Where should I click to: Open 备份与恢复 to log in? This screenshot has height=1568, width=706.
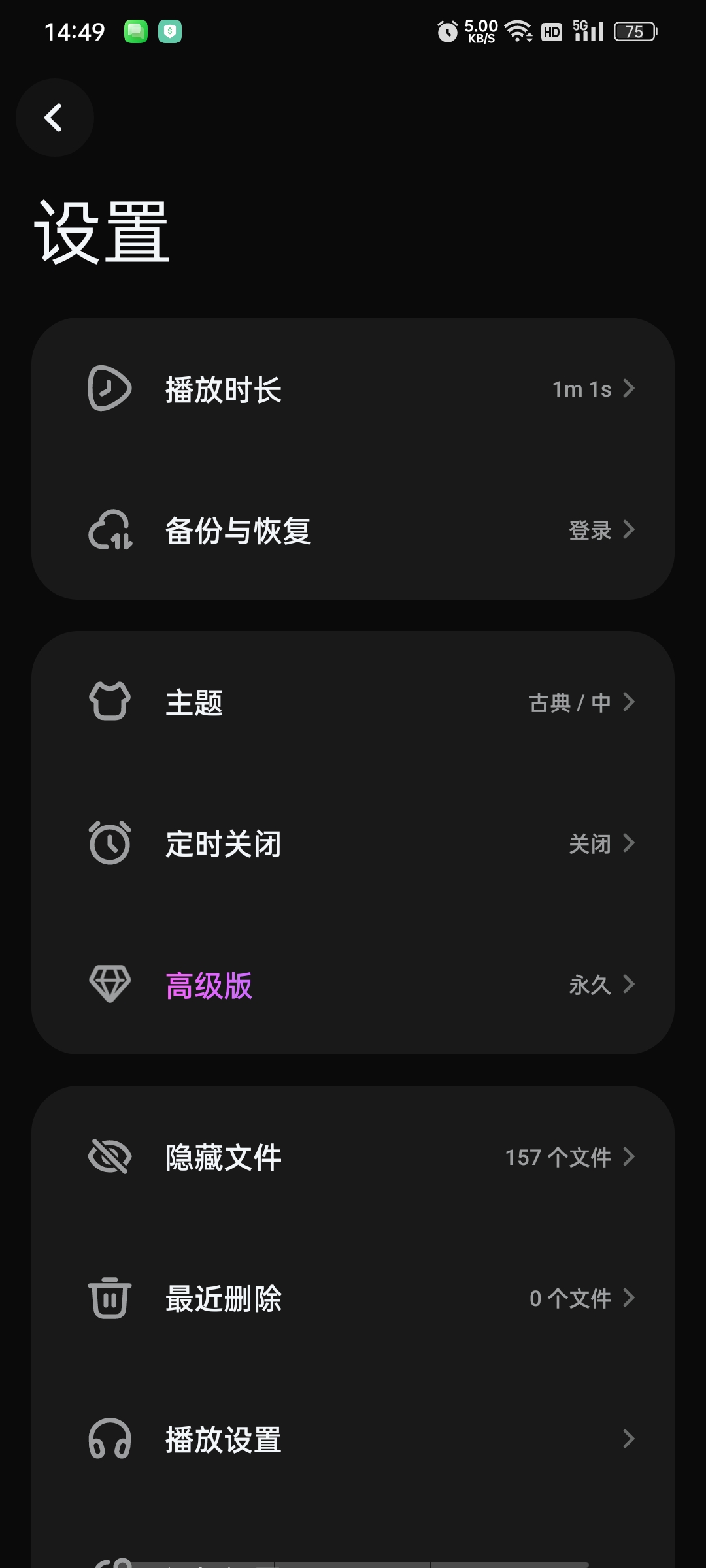[353, 530]
